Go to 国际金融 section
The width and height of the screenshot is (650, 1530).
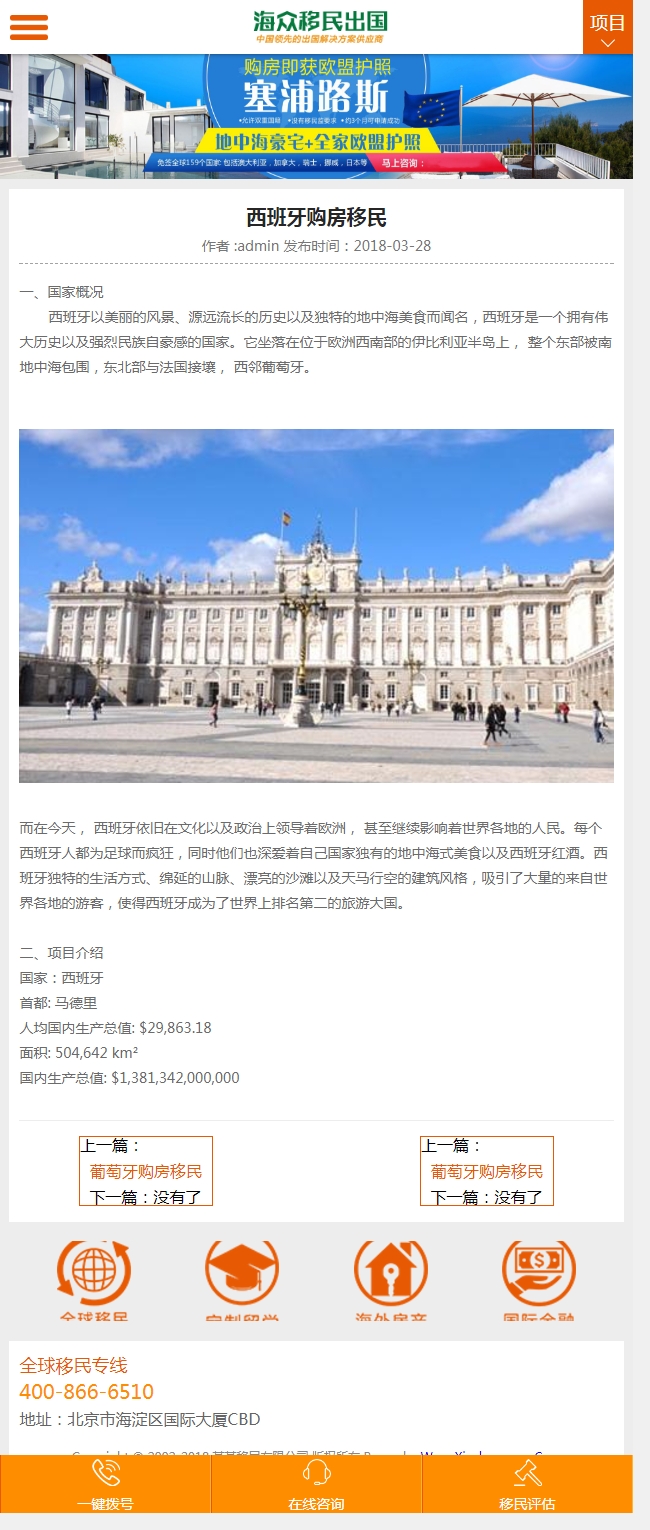pyautogui.click(x=538, y=1279)
